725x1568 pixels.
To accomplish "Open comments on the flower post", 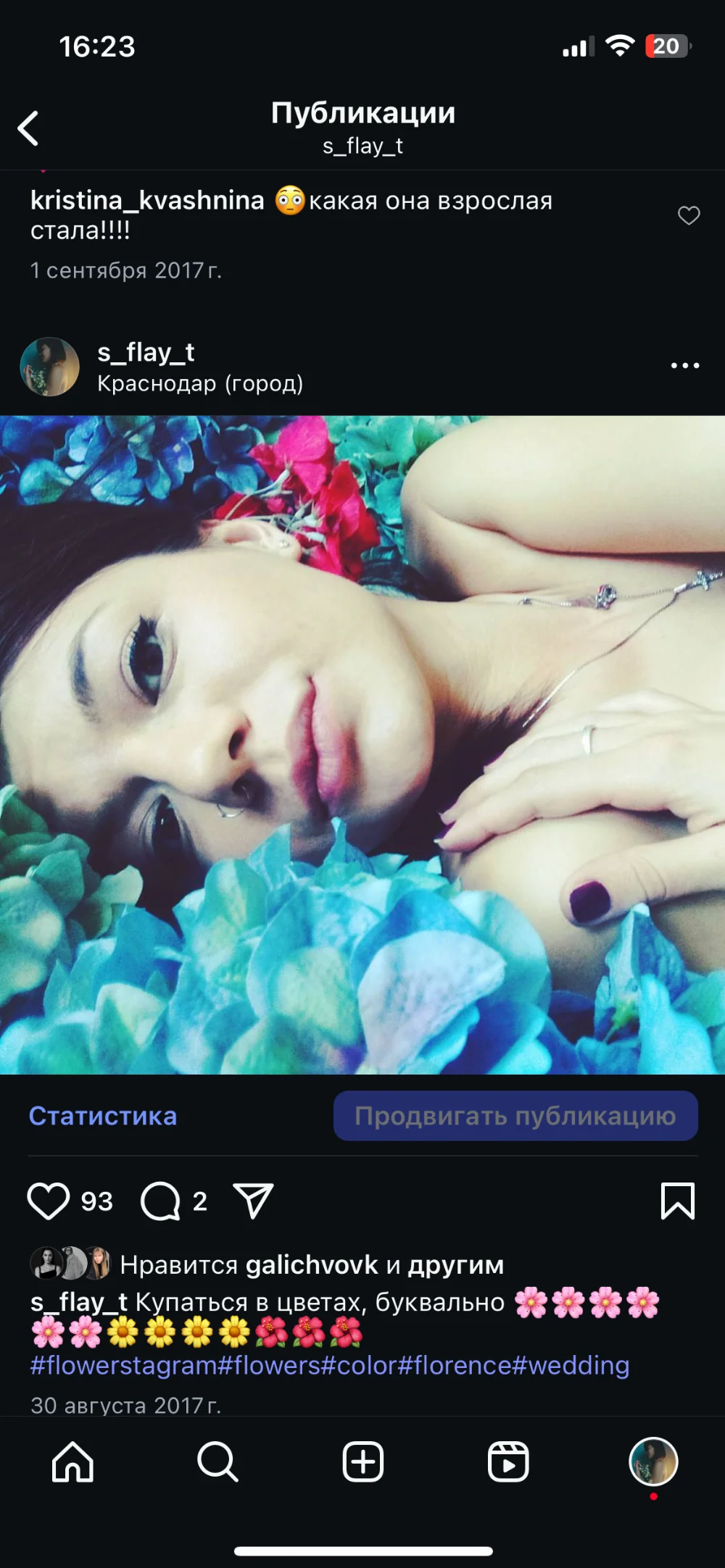I will pyautogui.click(x=160, y=1201).
